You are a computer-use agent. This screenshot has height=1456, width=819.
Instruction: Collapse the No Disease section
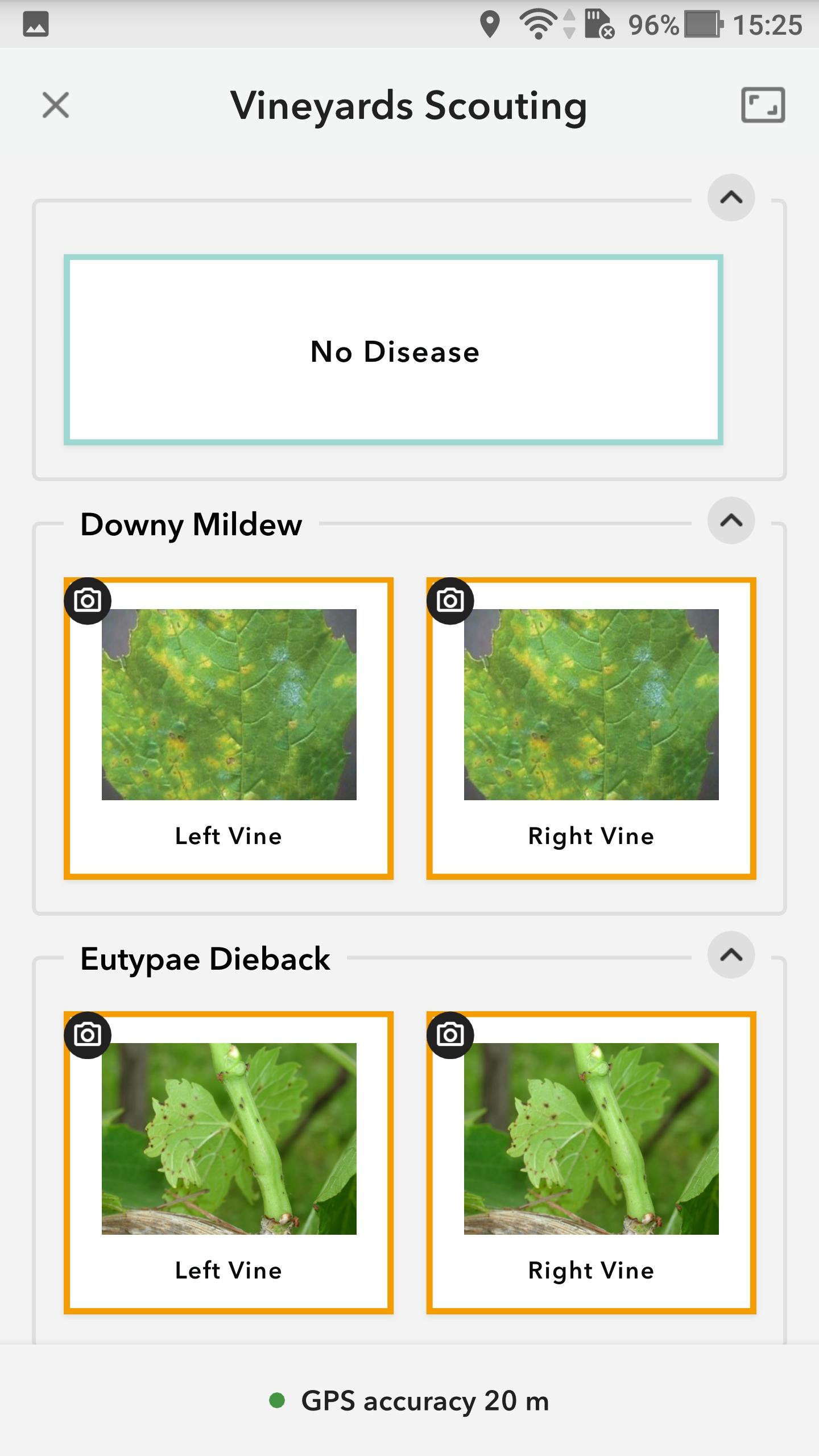pyautogui.click(x=731, y=198)
